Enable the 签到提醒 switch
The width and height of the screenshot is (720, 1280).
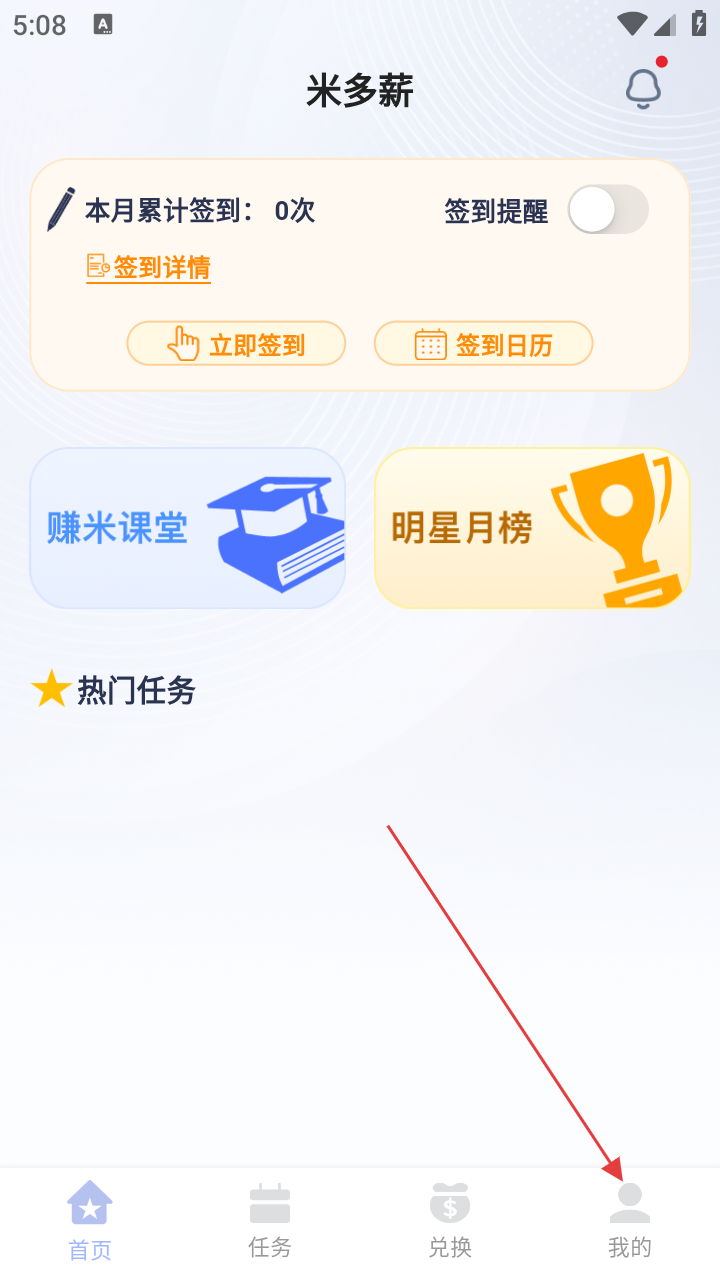608,211
